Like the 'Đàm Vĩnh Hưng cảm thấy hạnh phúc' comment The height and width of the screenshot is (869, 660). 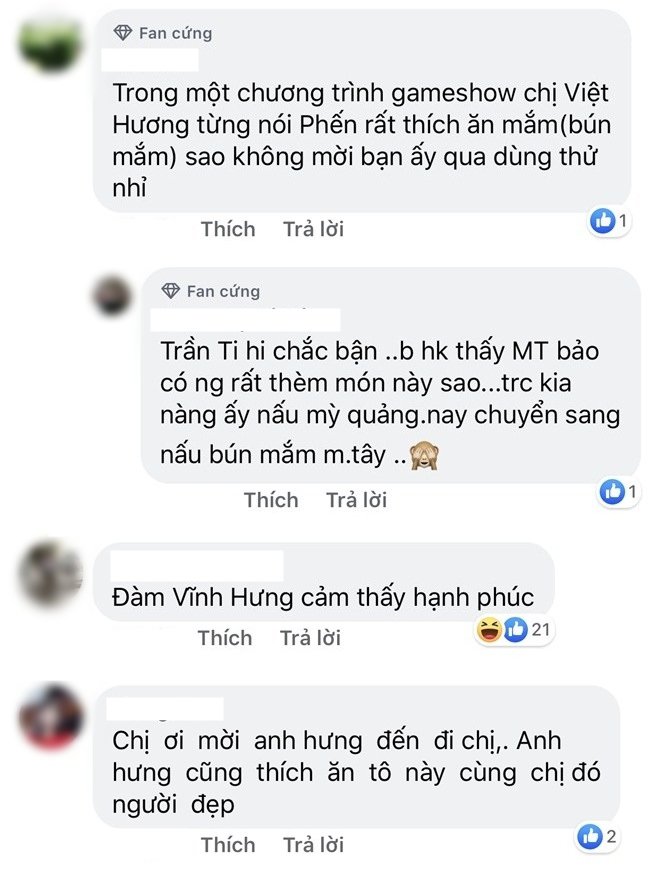pos(225,637)
